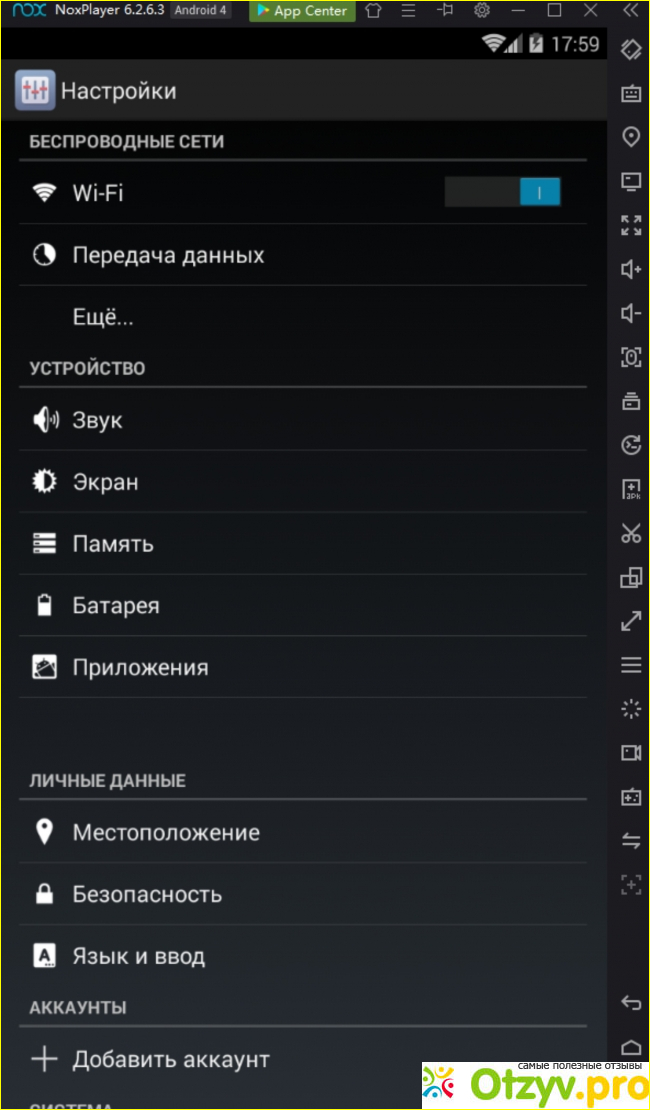This screenshot has height=1110, width=650.
Task: Open Передача данных settings
Action: click(168, 255)
